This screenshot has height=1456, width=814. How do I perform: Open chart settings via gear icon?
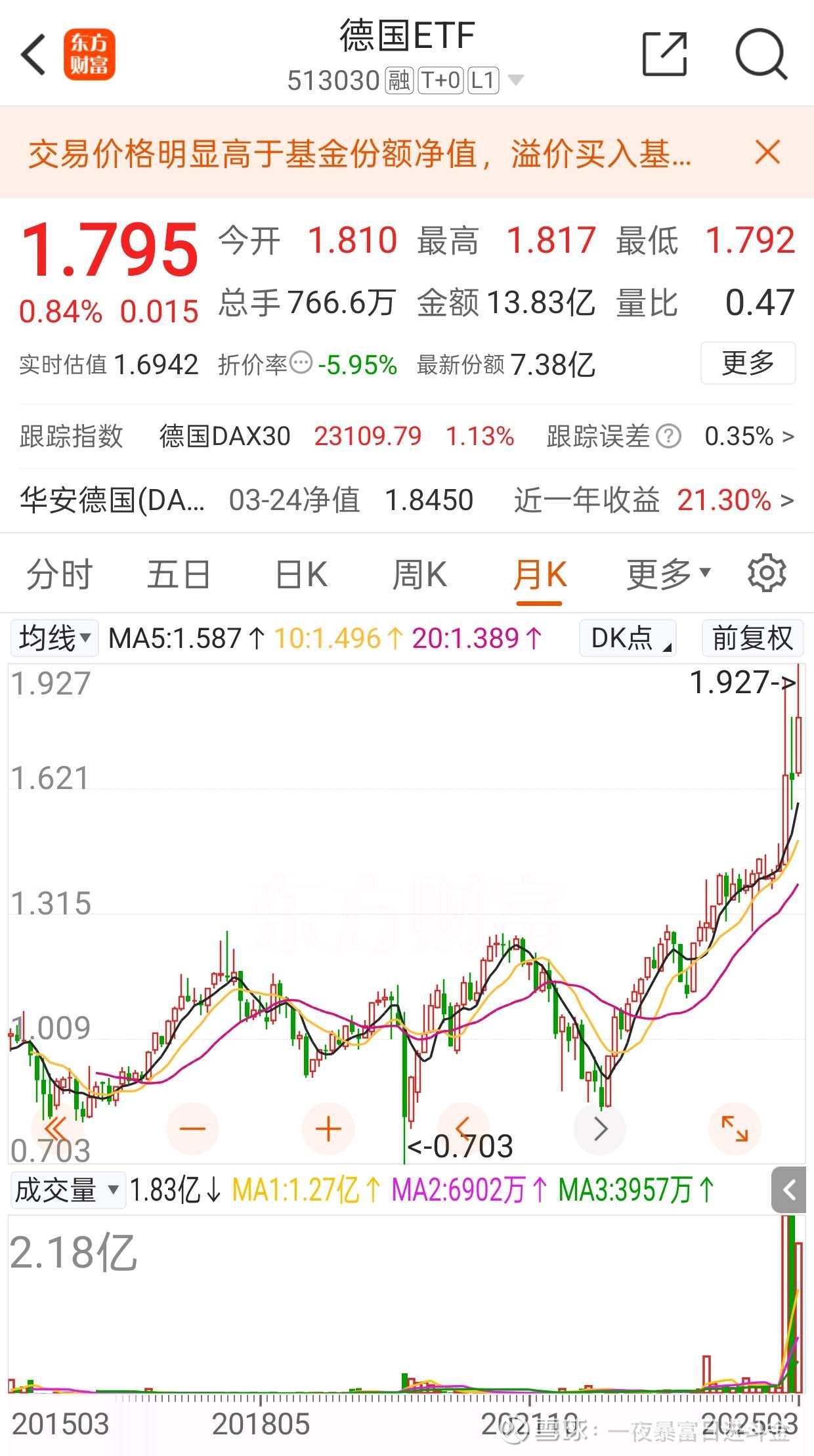point(767,572)
